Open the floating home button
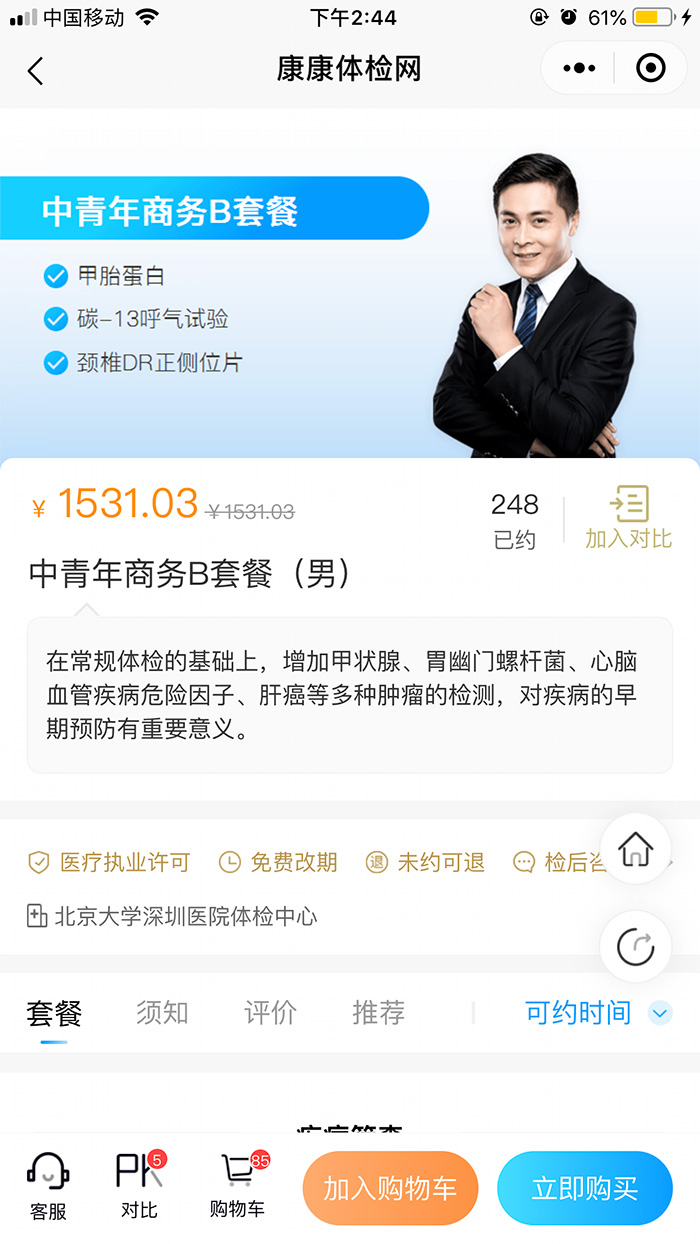The image size is (700, 1244). coord(635,849)
